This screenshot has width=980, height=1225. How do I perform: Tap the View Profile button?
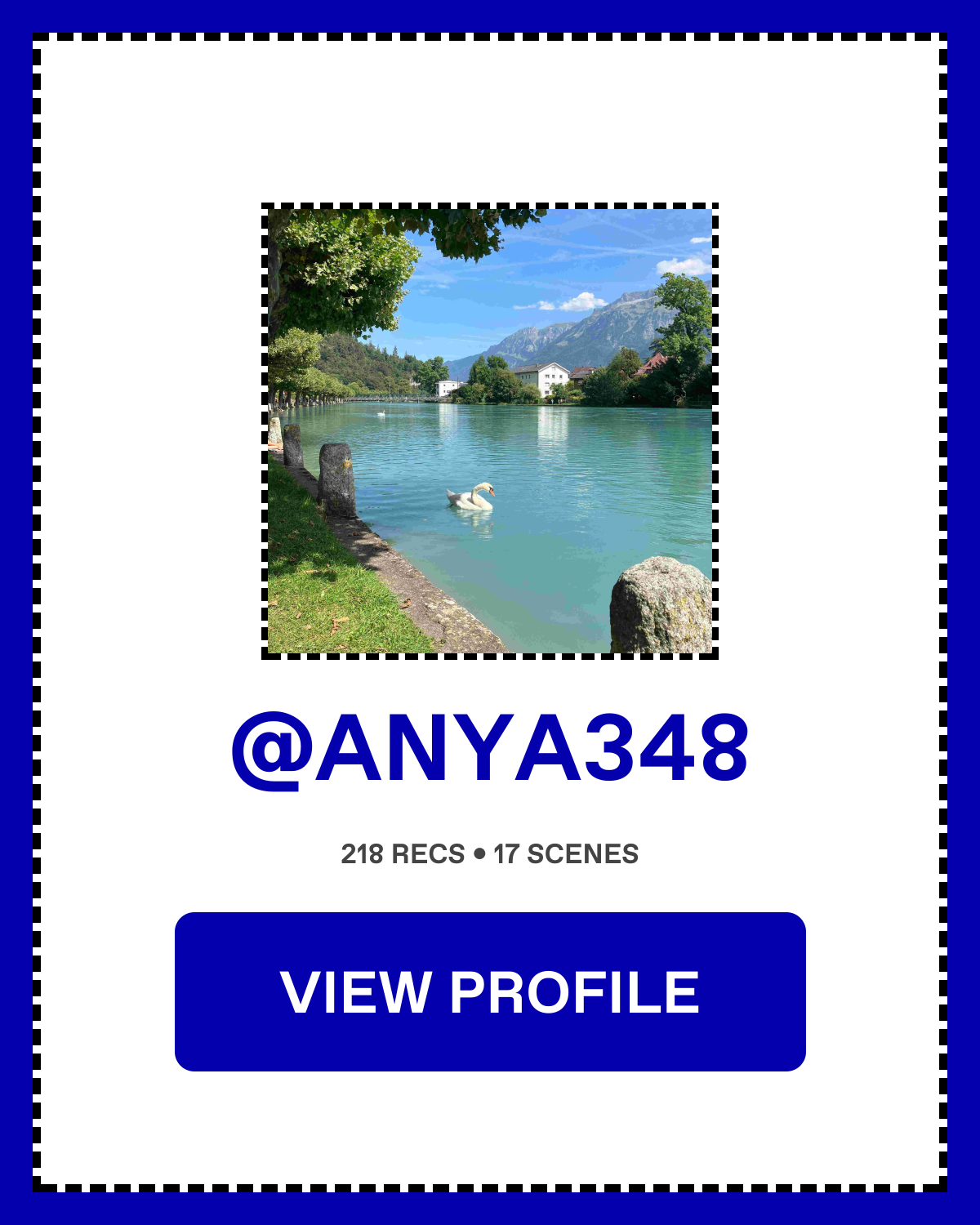tap(490, 991)
